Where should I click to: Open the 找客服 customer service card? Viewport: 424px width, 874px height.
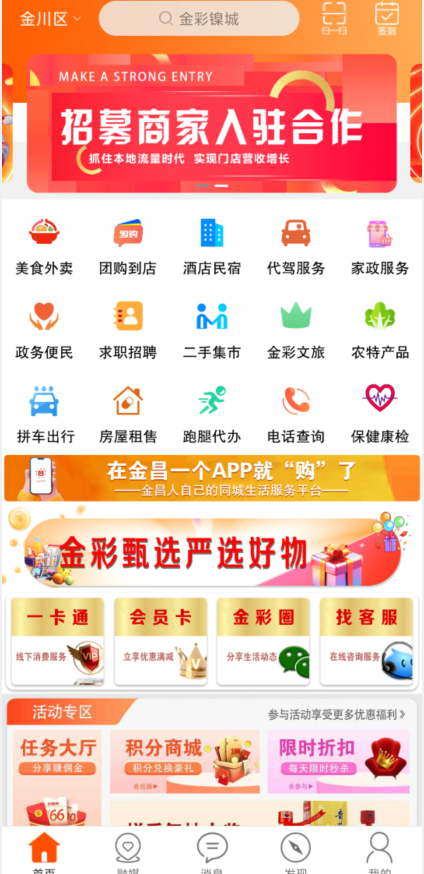pyautogui.click(x=366, y=641)
